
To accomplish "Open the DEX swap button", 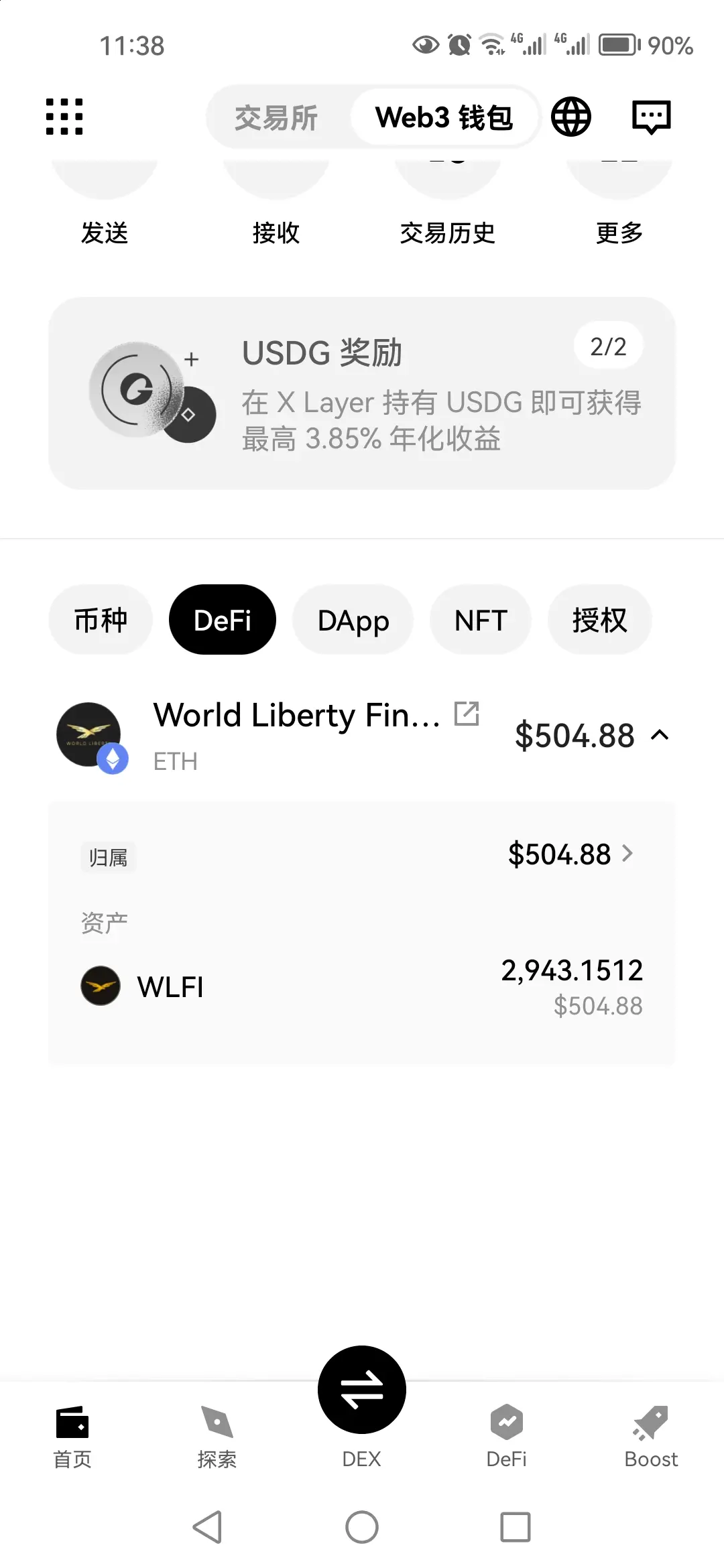I will point(362,1389).
